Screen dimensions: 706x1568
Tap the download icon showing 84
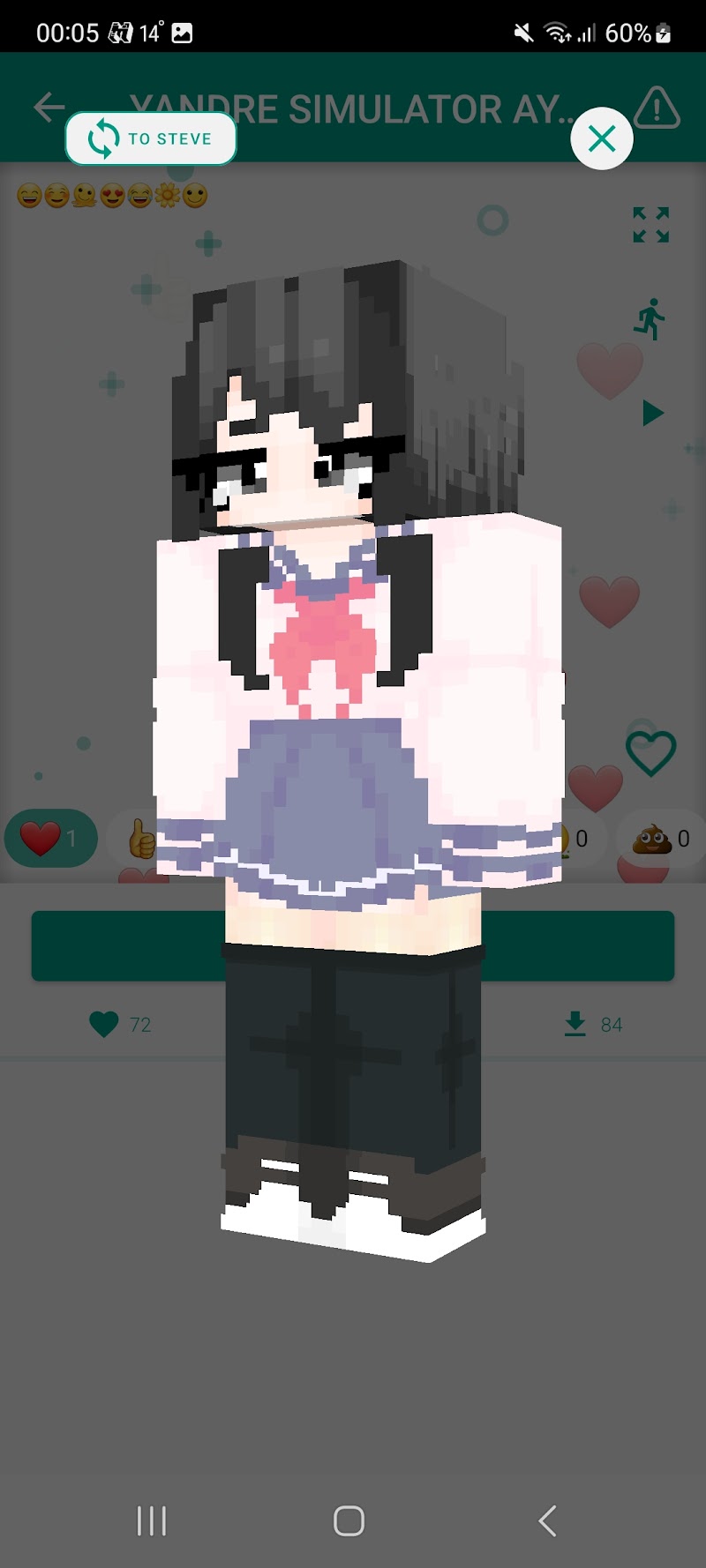(x=575, y=1024)
